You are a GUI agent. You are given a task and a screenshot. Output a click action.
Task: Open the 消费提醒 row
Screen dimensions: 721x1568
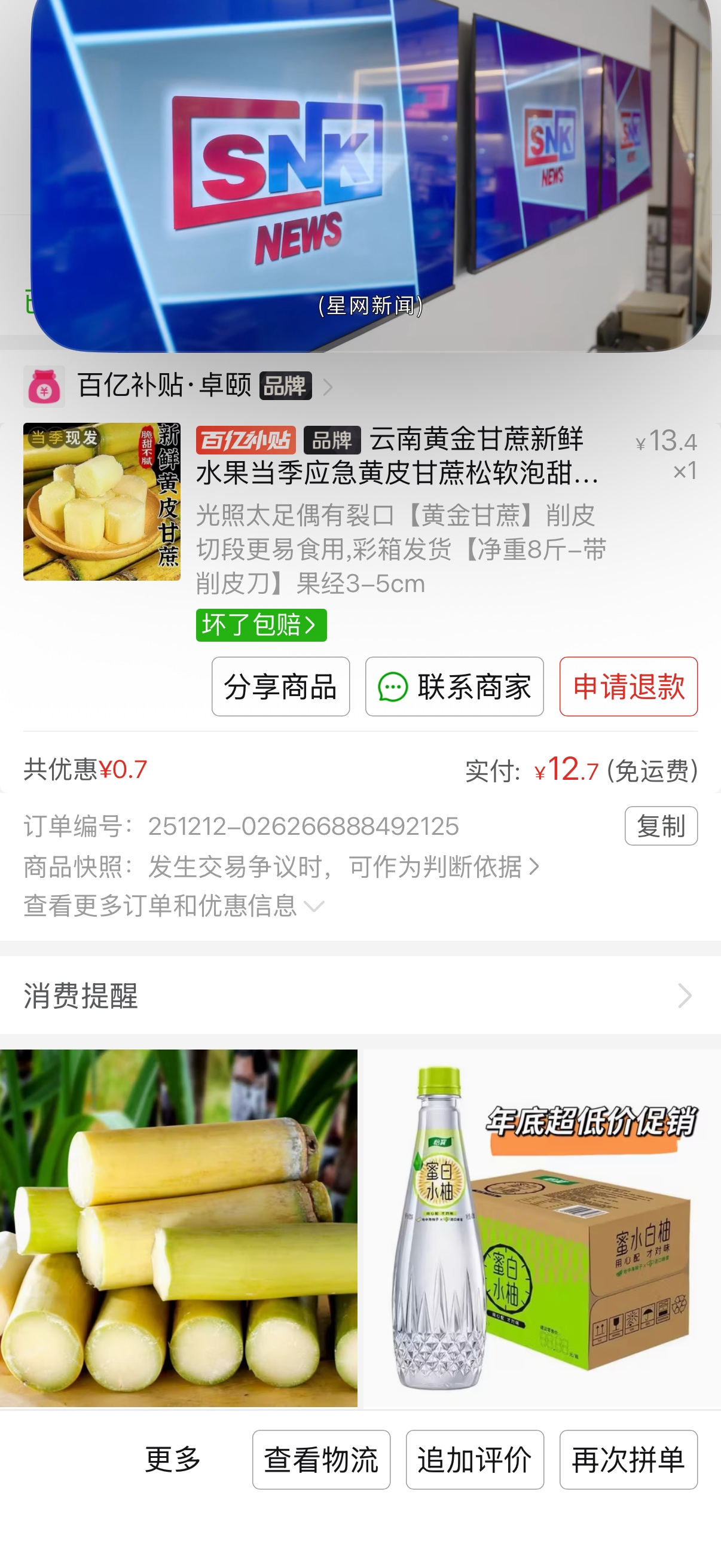point(360,996)
